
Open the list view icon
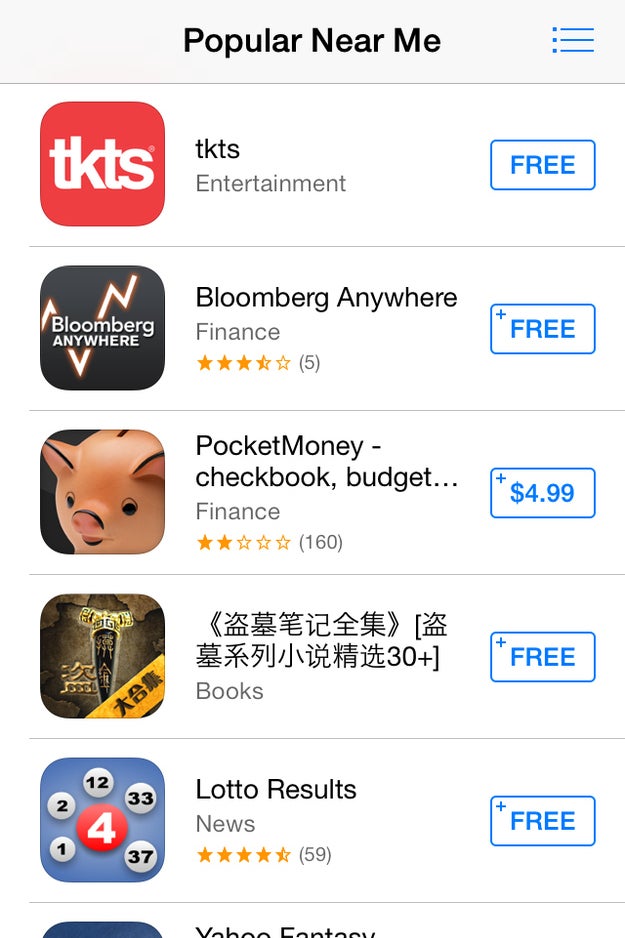573,40
